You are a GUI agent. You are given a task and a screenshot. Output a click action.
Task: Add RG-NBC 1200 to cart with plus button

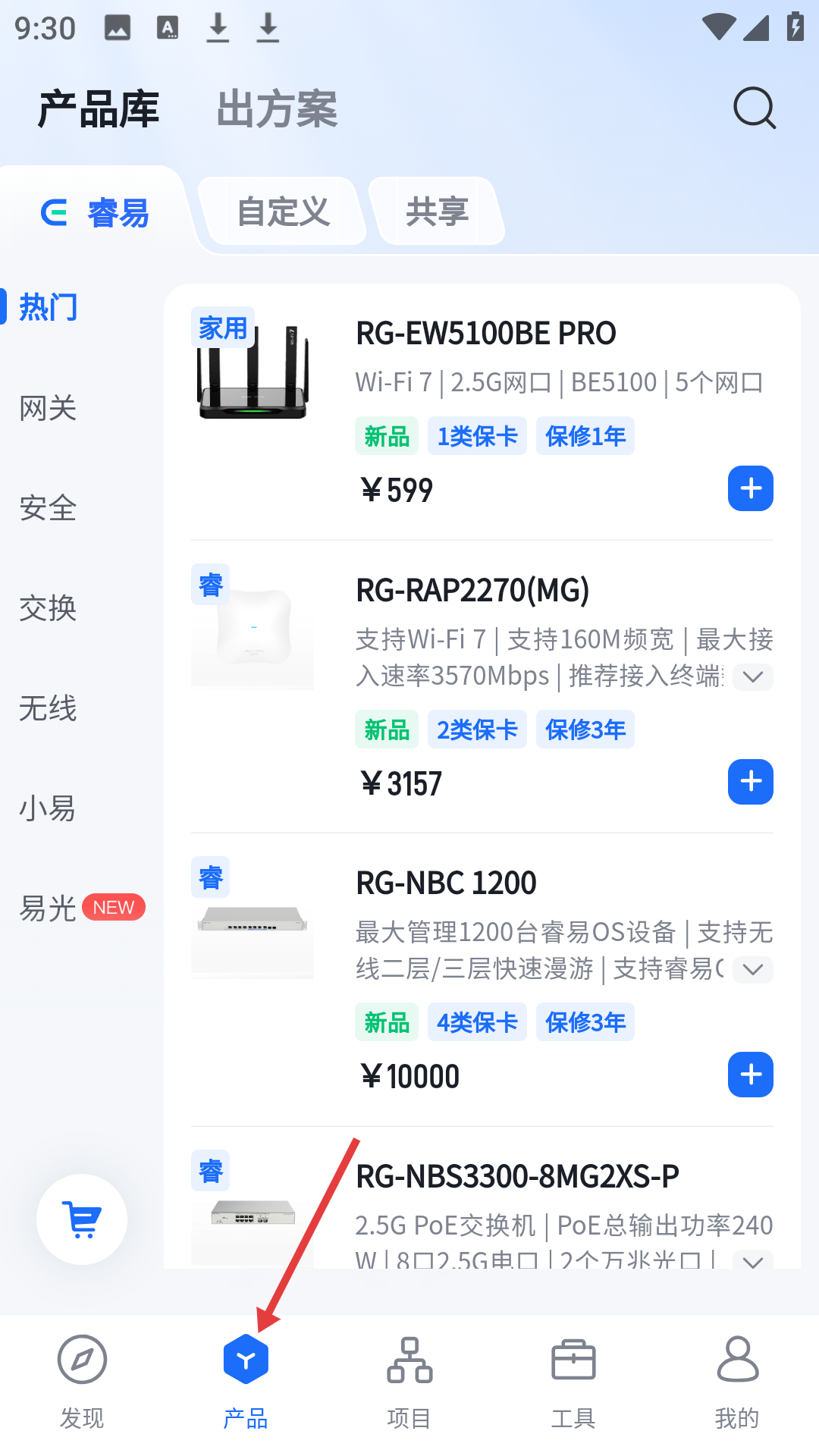(750, 1075)
